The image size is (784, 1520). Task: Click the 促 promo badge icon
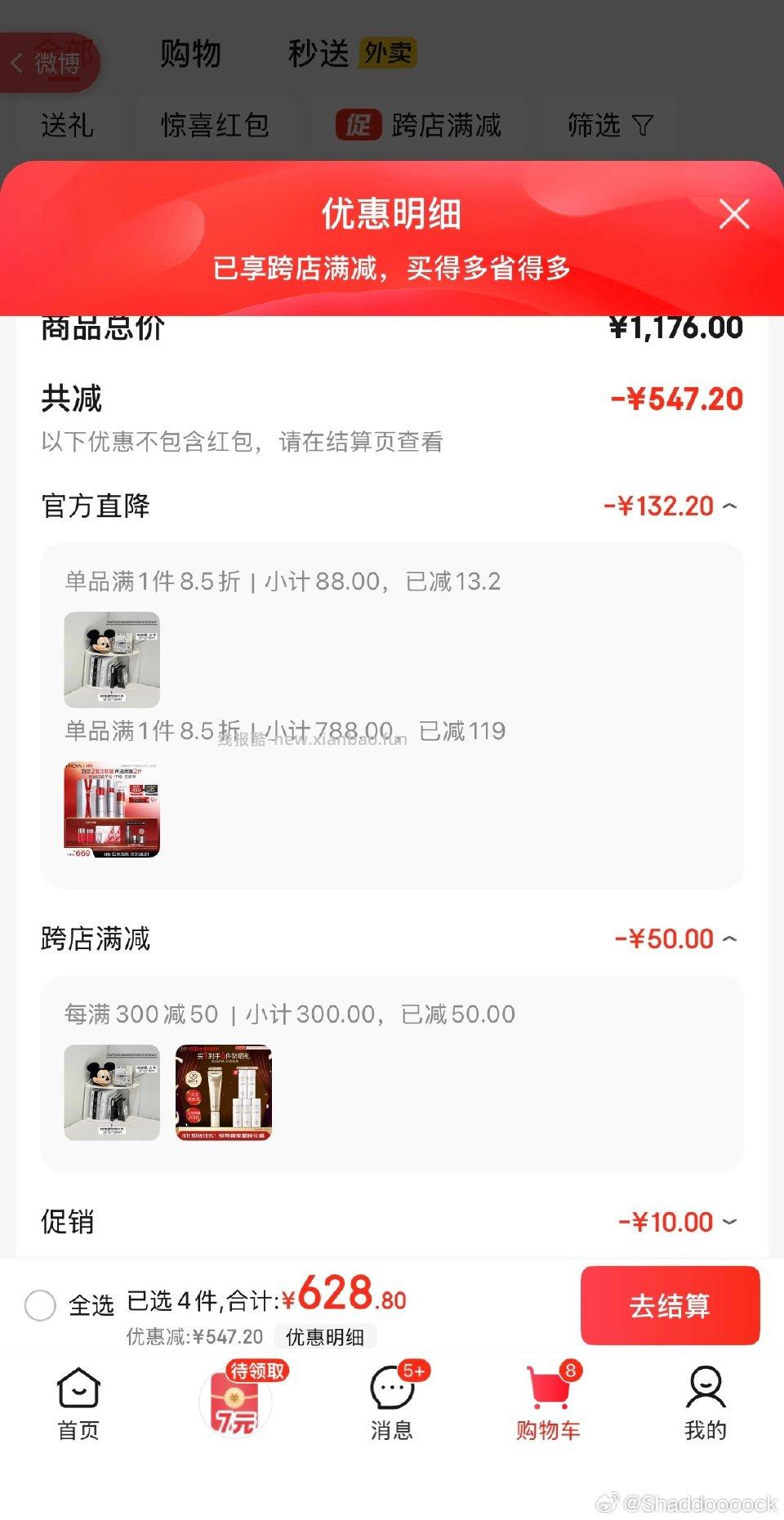357,125
